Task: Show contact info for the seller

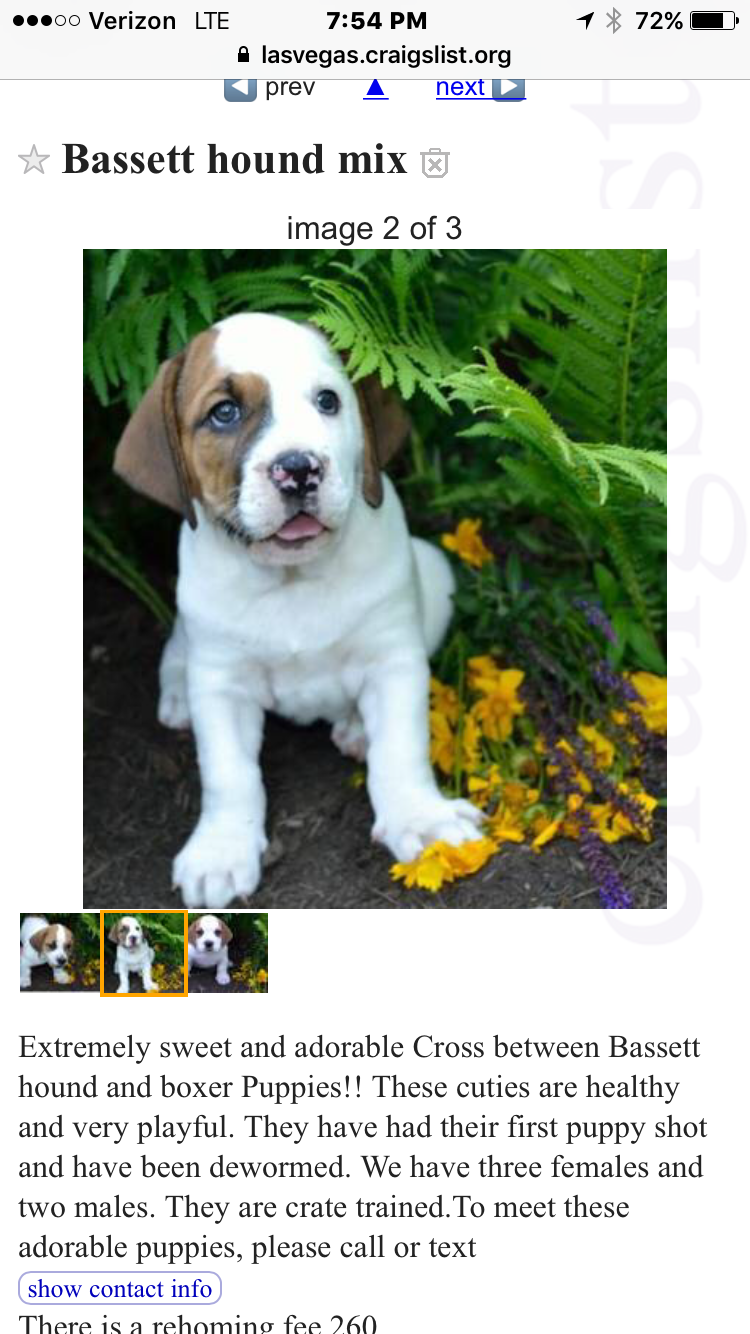Action: [120, 1289]
